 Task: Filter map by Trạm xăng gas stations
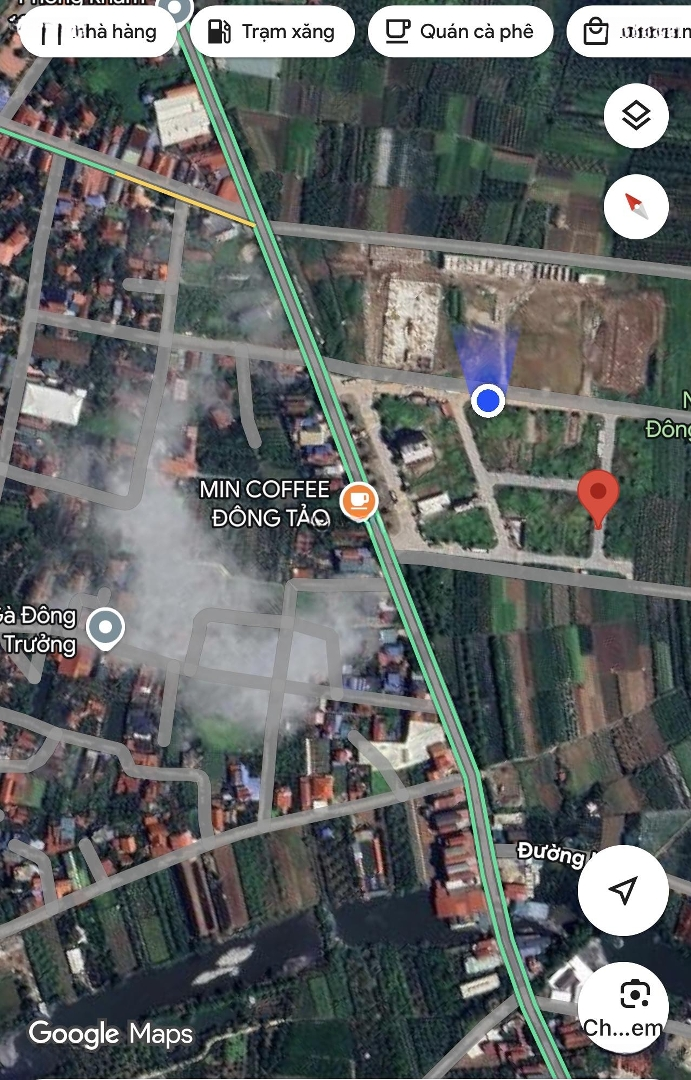[x=271, y=32]
